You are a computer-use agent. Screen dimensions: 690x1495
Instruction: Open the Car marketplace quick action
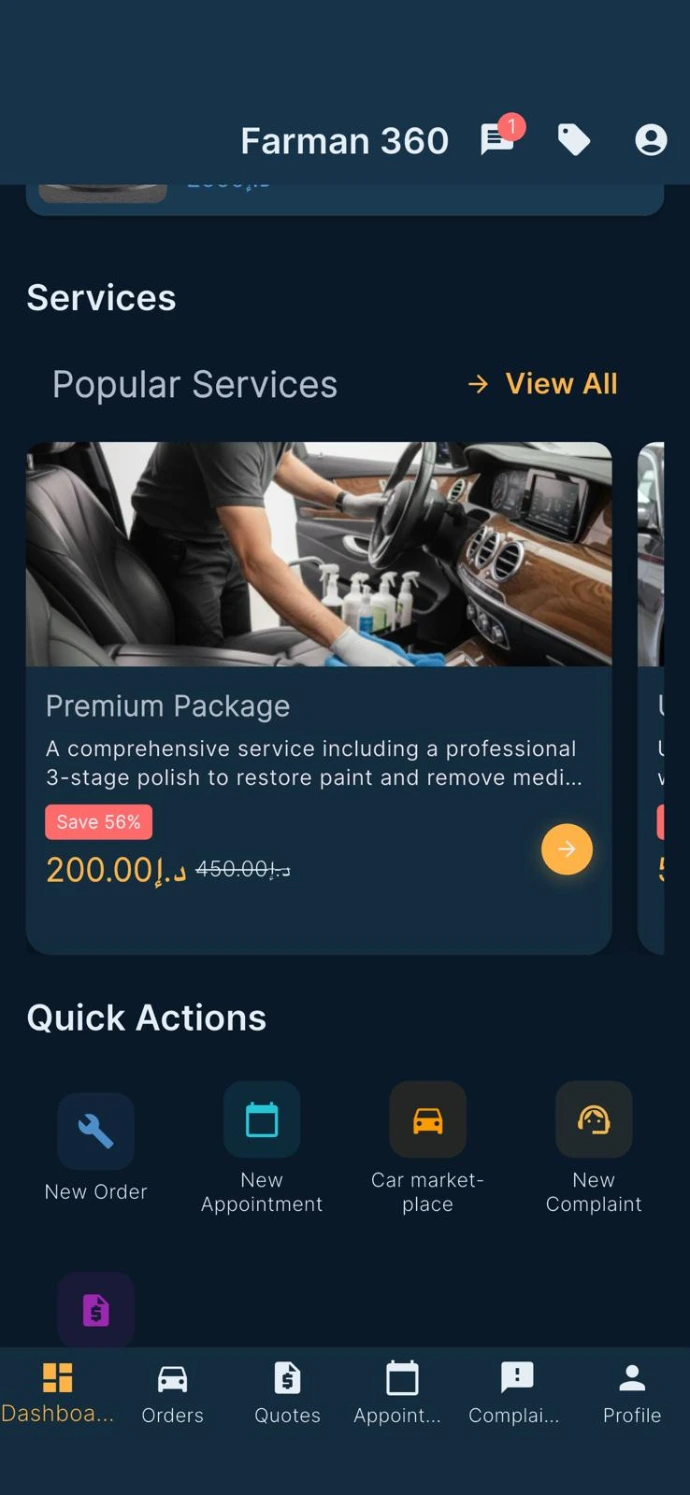point(428,1120)
